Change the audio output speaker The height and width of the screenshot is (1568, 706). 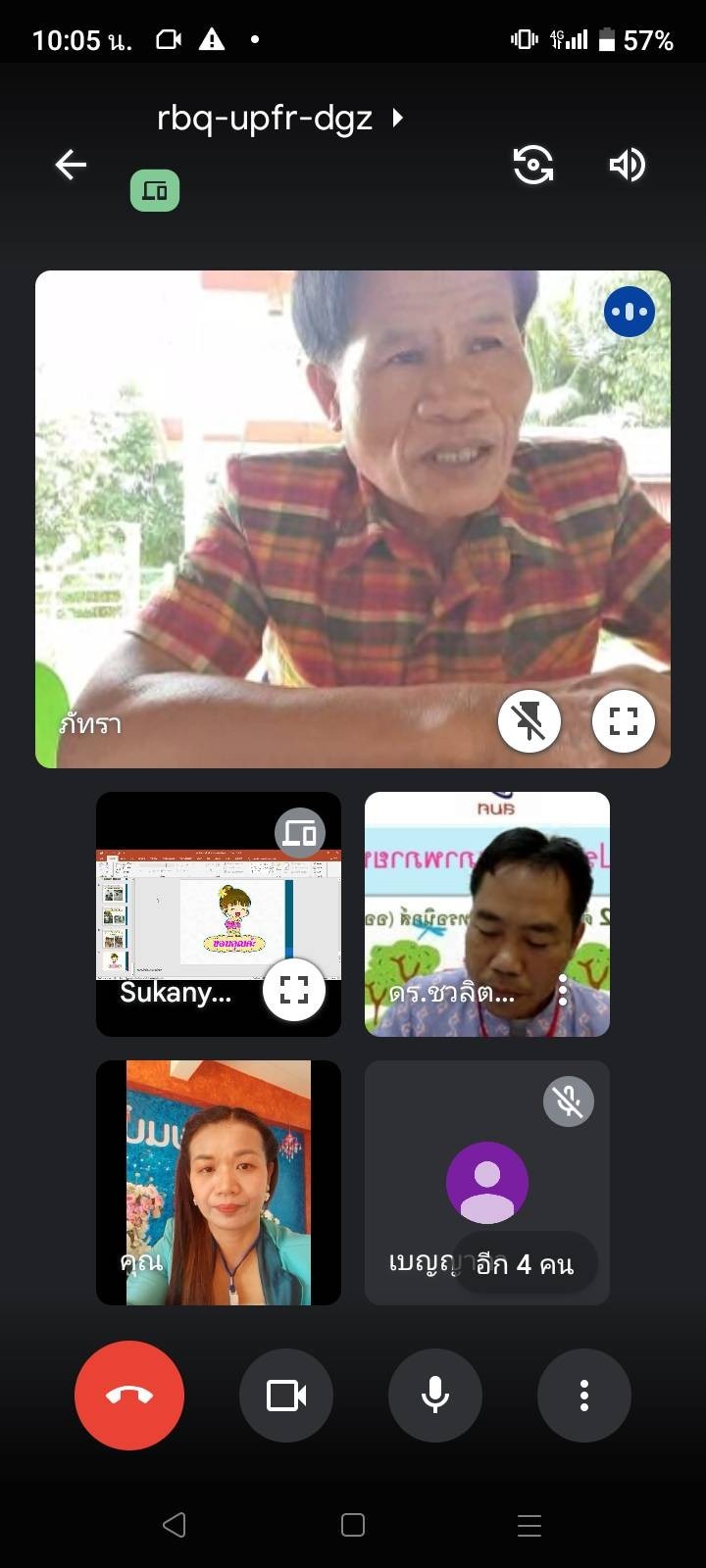(627, 165)
